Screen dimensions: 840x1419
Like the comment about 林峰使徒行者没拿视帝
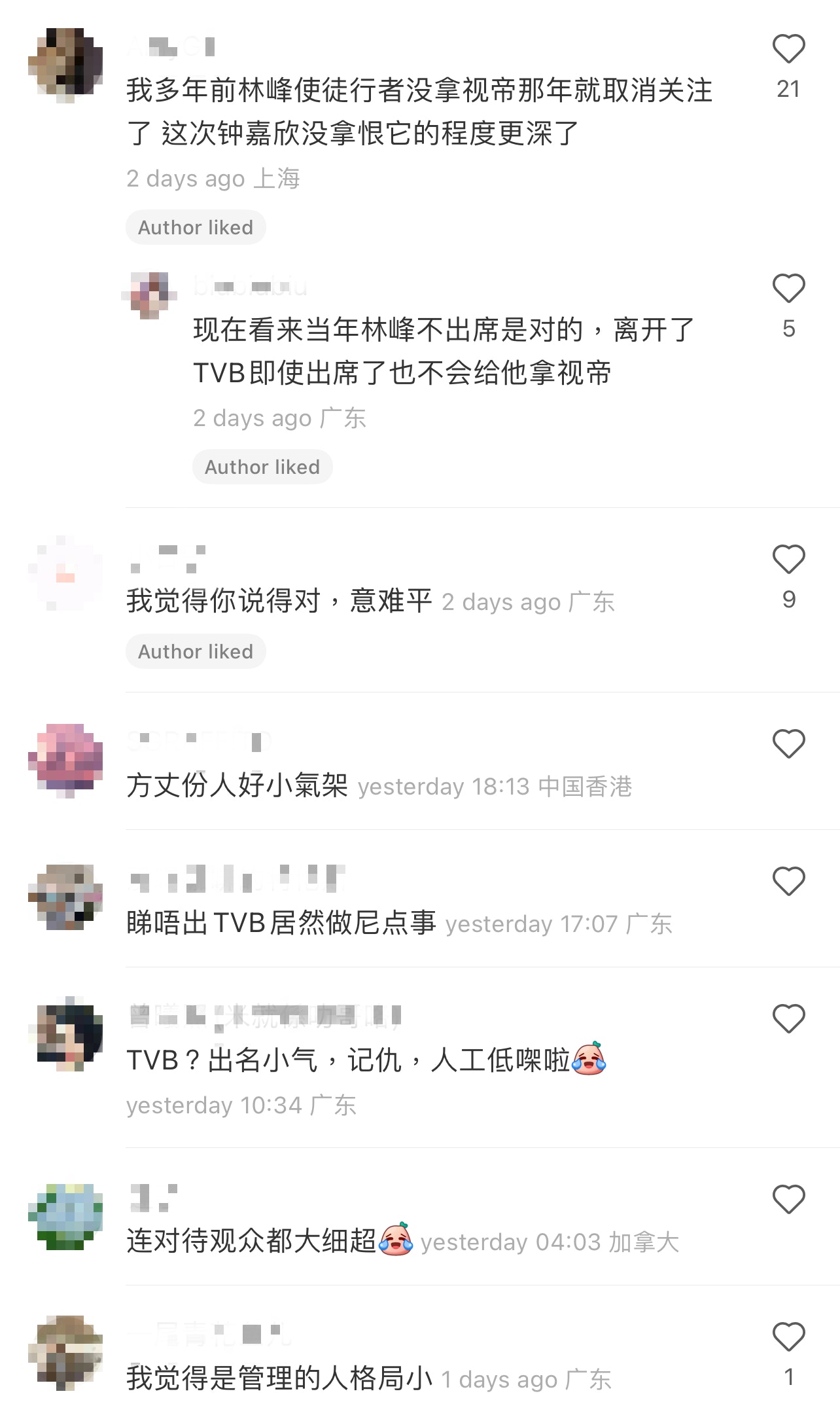tap(788, 49)
